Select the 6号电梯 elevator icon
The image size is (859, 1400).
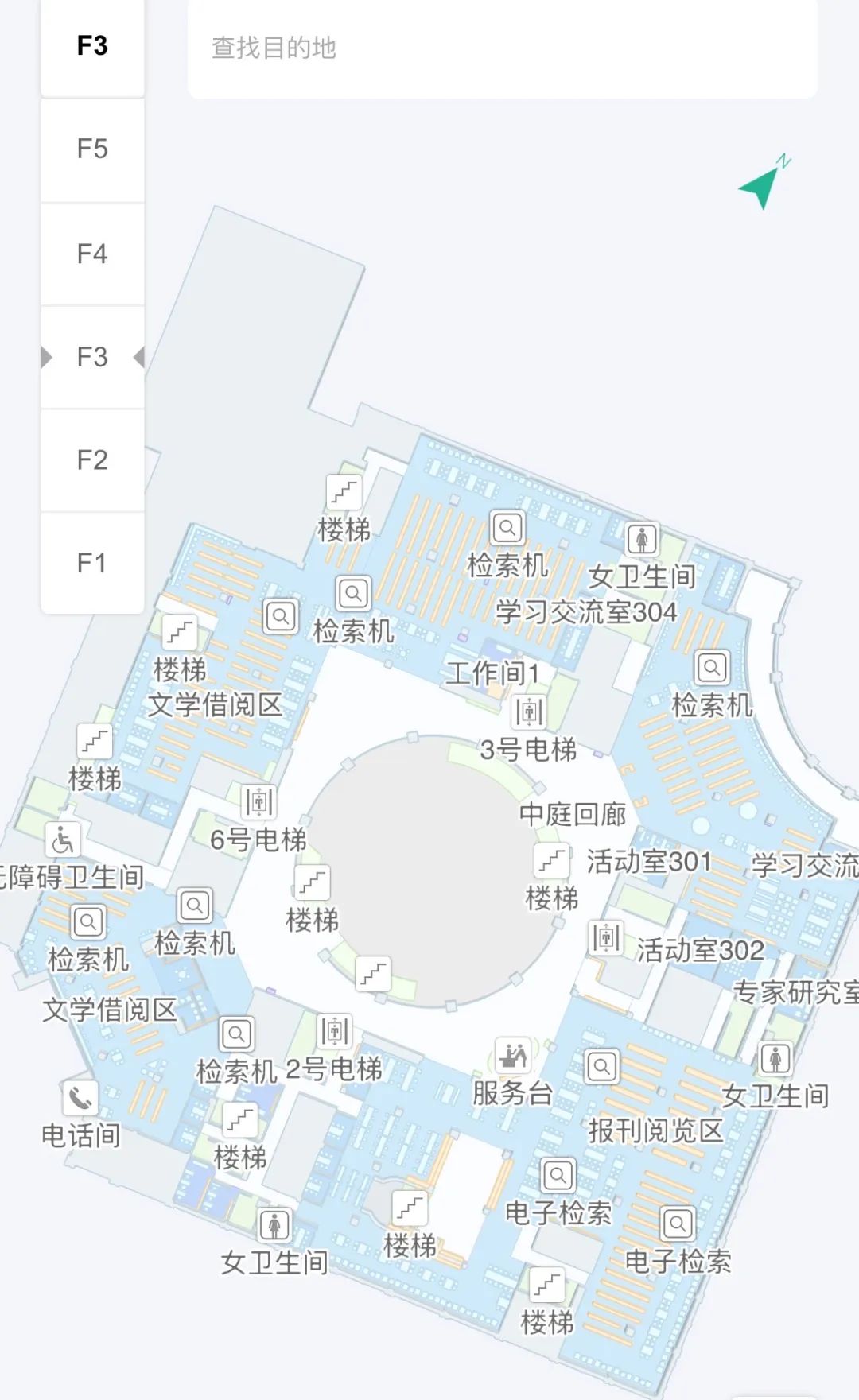click(258, 803)
